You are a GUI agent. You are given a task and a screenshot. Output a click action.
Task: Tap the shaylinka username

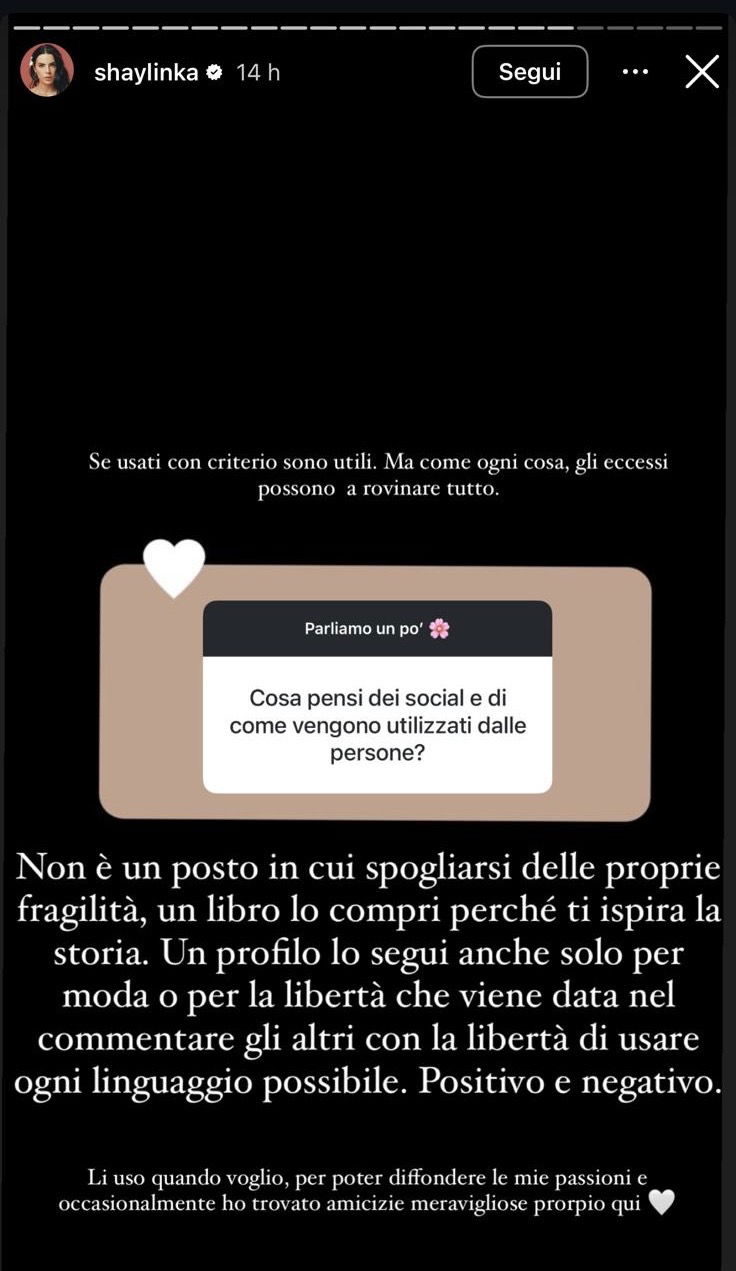[146, 72]
